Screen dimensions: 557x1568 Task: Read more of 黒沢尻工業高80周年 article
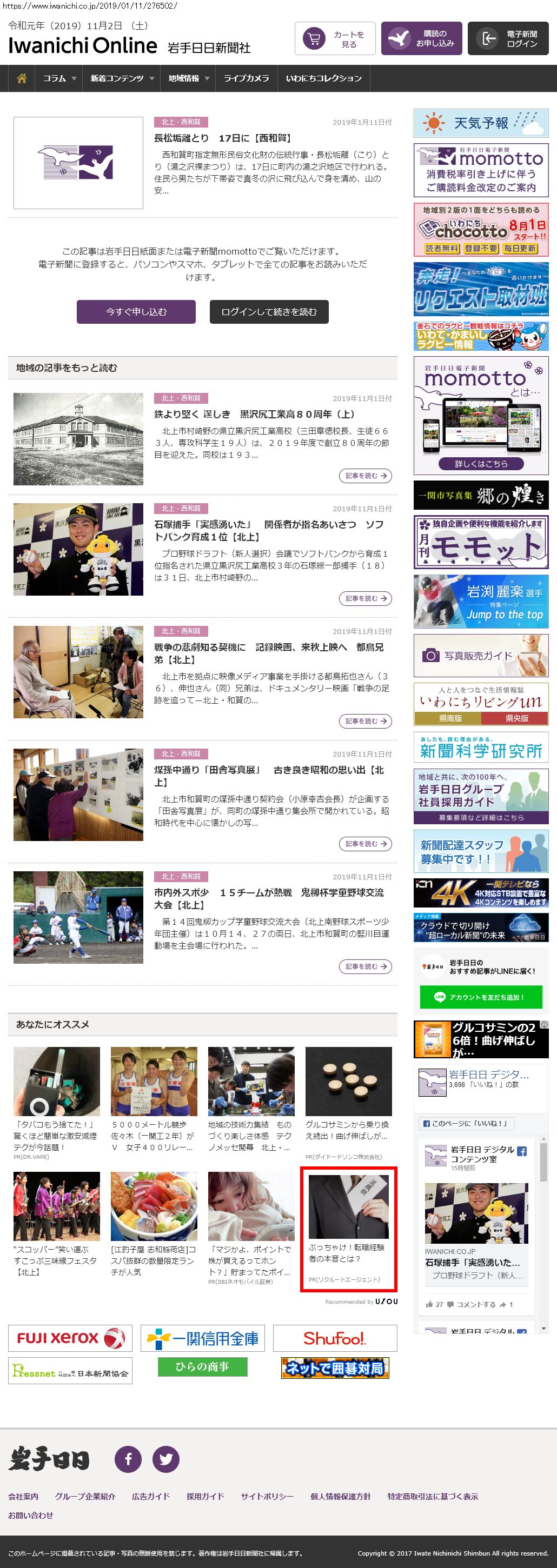click(x=364, y=476)
